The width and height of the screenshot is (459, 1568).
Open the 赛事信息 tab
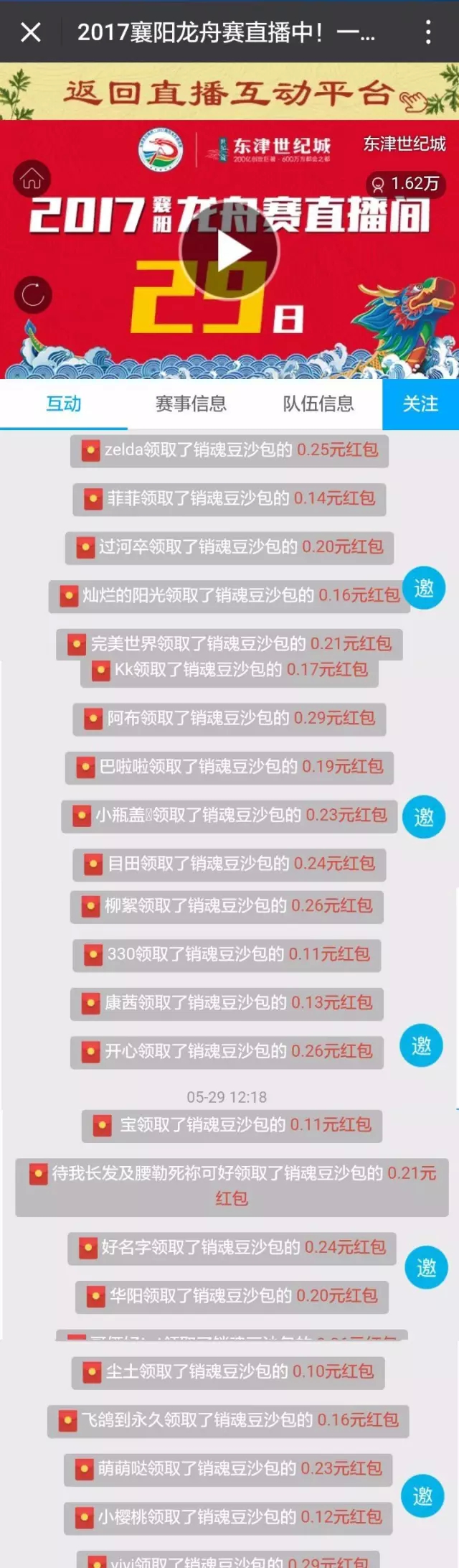click(x=191, y=403)
